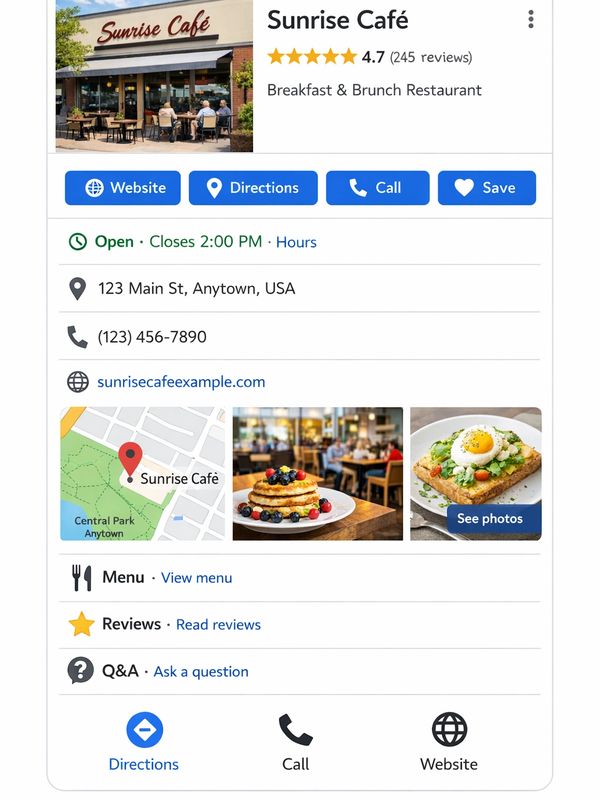The width and height of the screenshot is (600, 800).
Task: Open the map preview of Sunrise Café
Action: pos(143,474)
